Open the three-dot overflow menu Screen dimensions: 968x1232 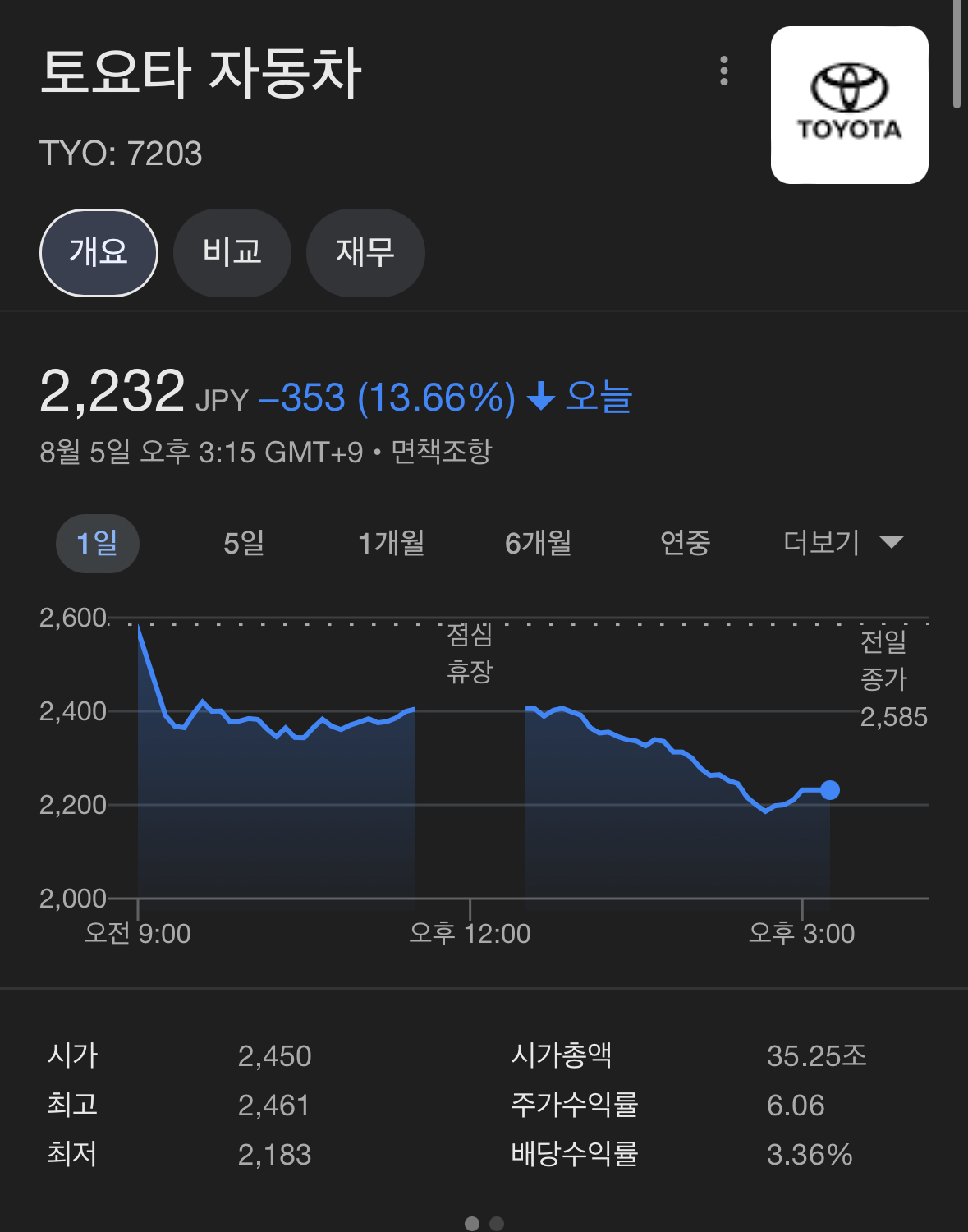[x=723, y=71]
